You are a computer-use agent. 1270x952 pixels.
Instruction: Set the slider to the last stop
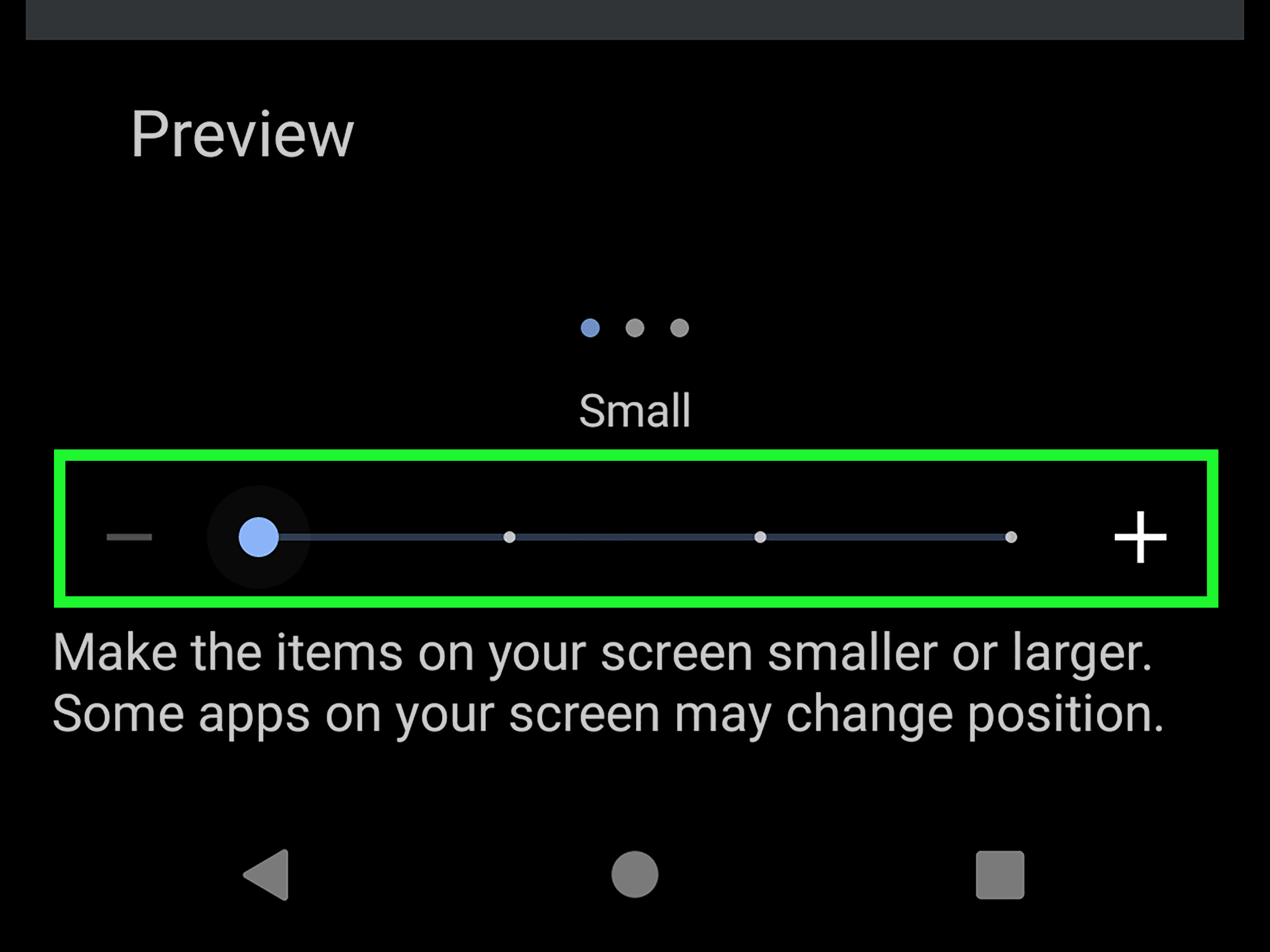pos(1011,537)
